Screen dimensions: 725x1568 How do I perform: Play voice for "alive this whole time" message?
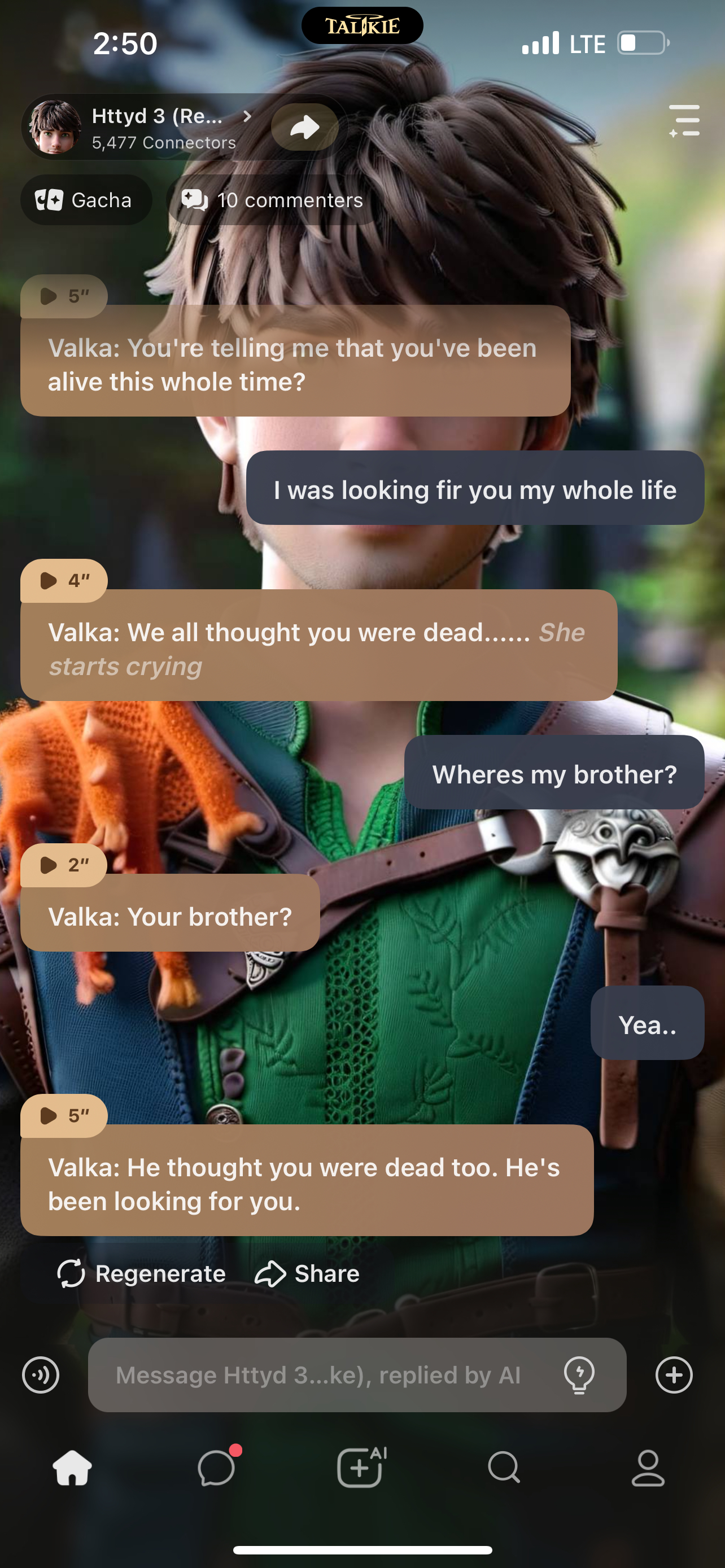tap(63, 296)
